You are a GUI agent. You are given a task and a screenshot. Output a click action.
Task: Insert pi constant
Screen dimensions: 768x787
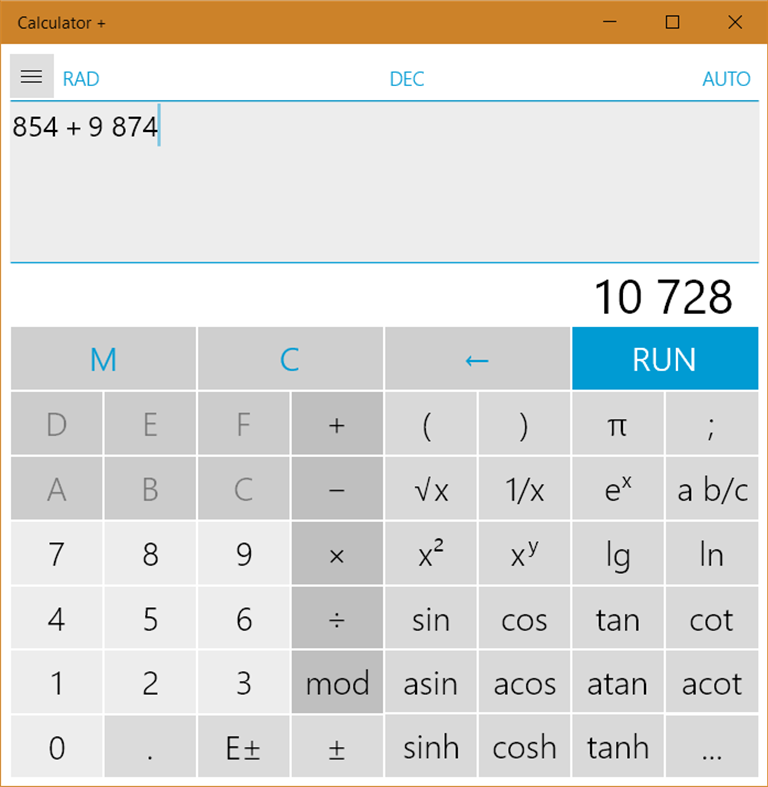[x=617, y=425]
